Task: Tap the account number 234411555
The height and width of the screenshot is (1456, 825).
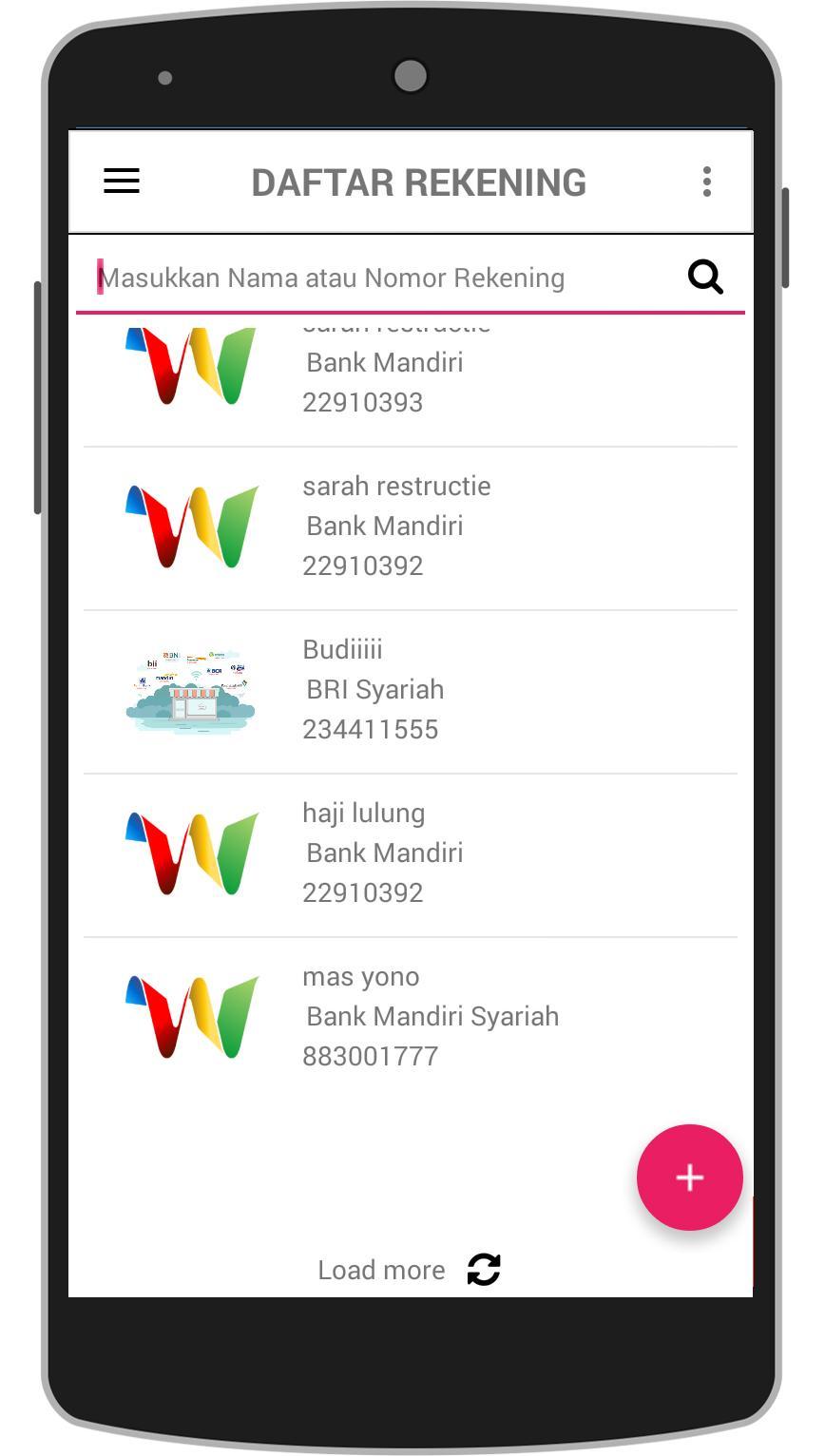Action: pos(371,729)
